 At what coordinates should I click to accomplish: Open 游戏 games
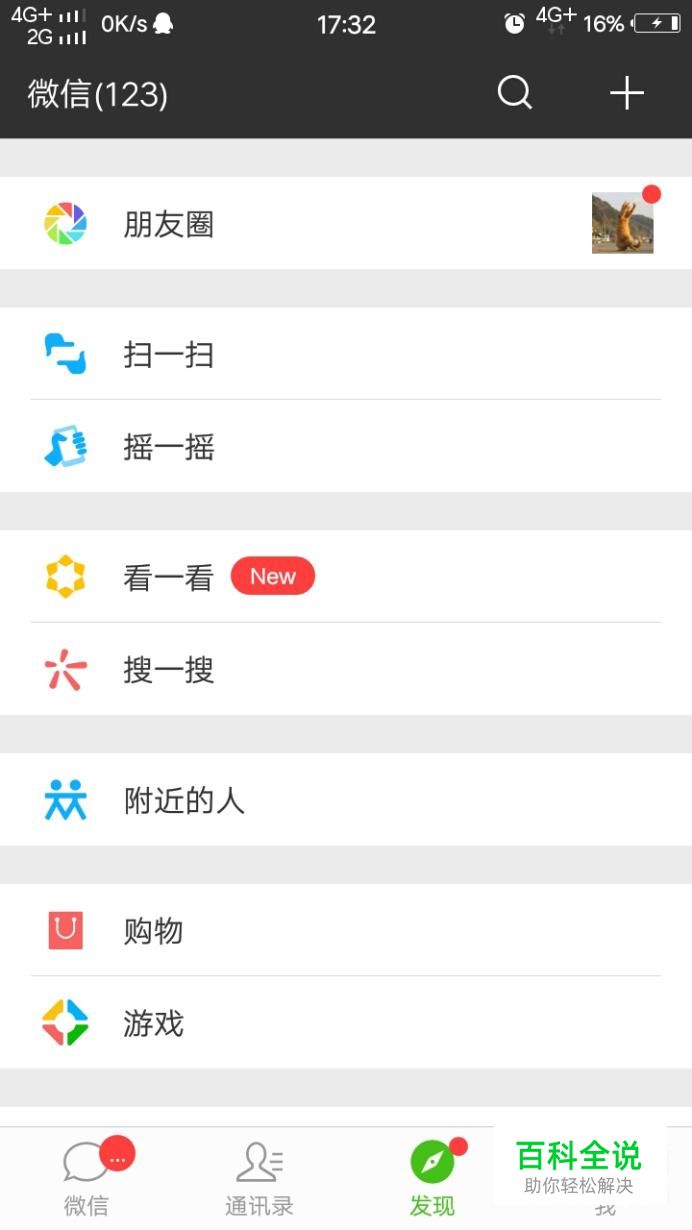point(346,1023)
